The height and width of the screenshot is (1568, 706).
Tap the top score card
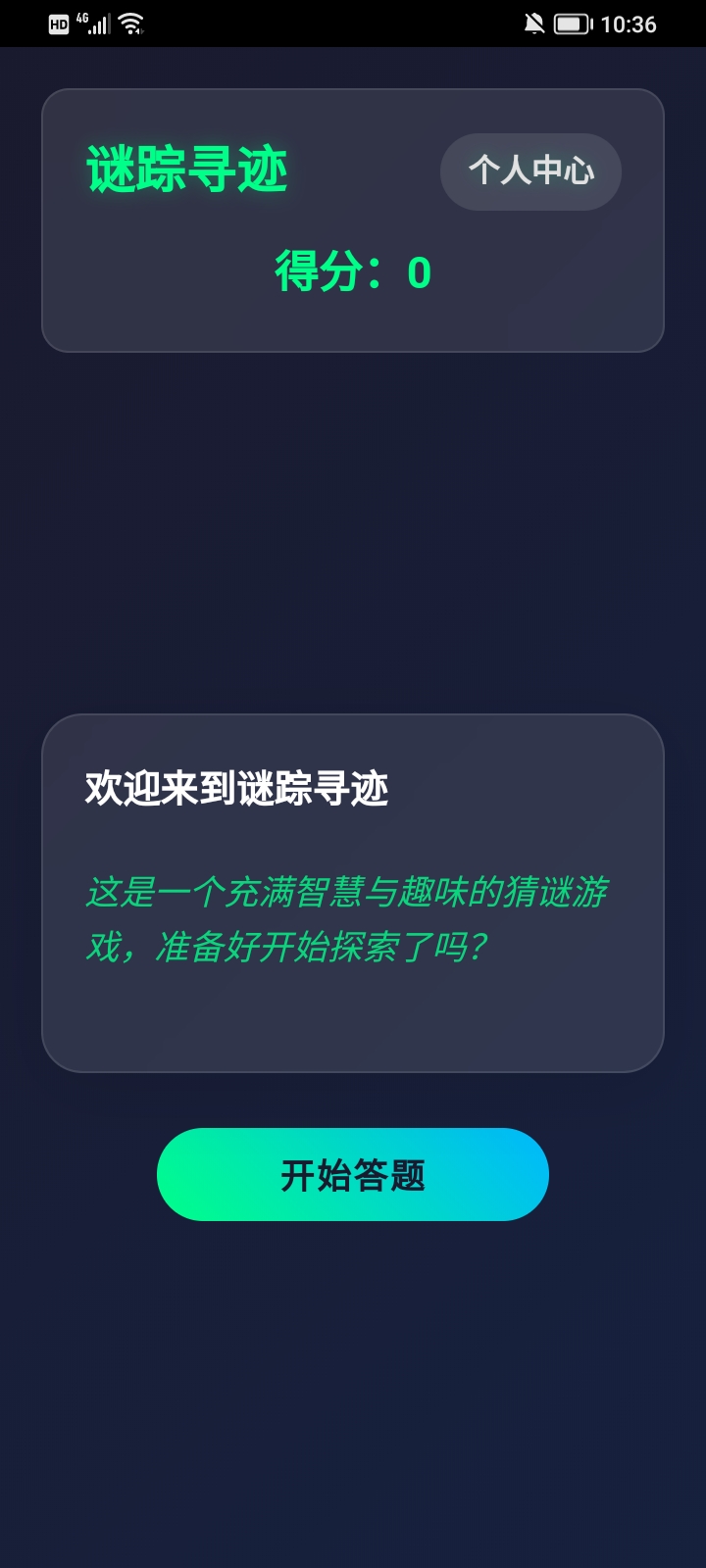point(353,219)
